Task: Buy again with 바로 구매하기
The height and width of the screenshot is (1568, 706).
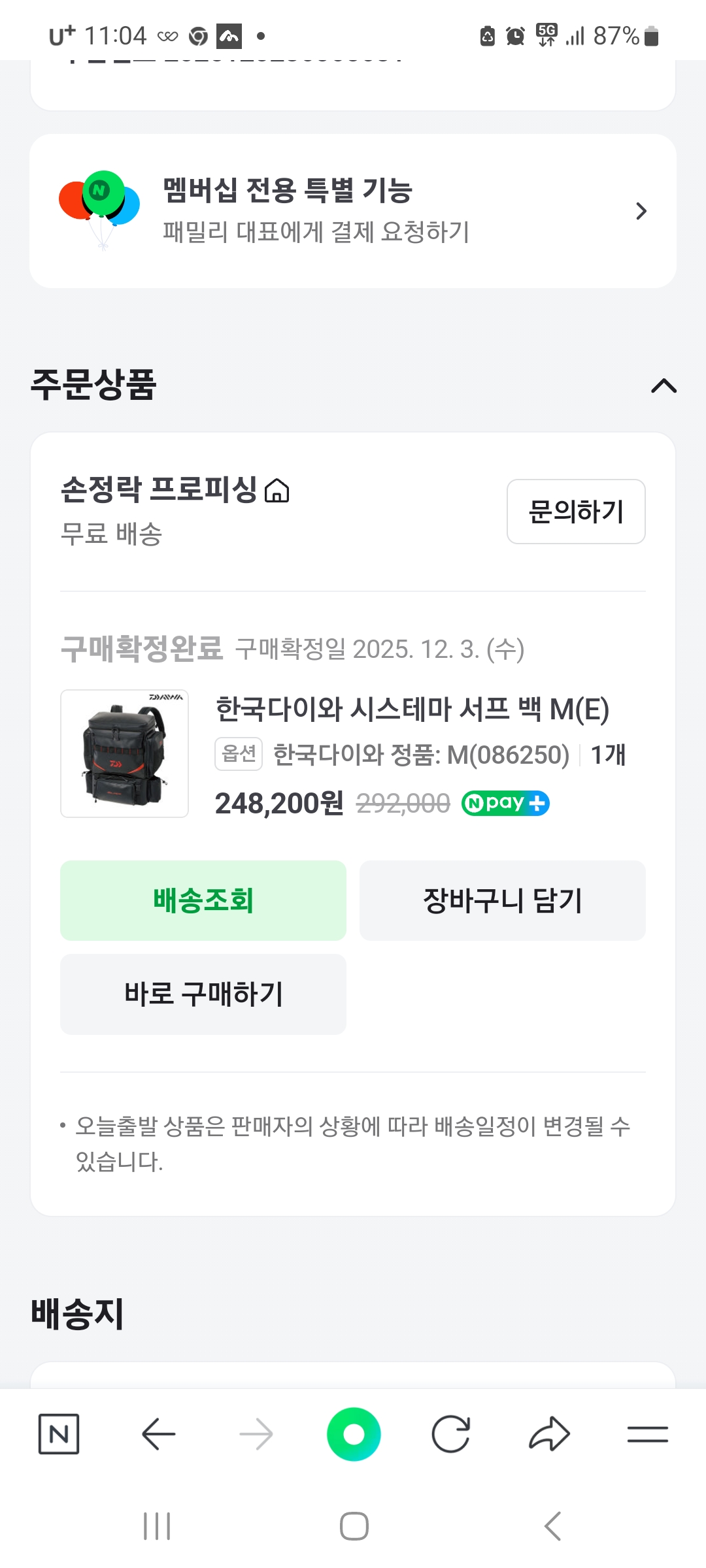Action: click(x=203, y=994)
